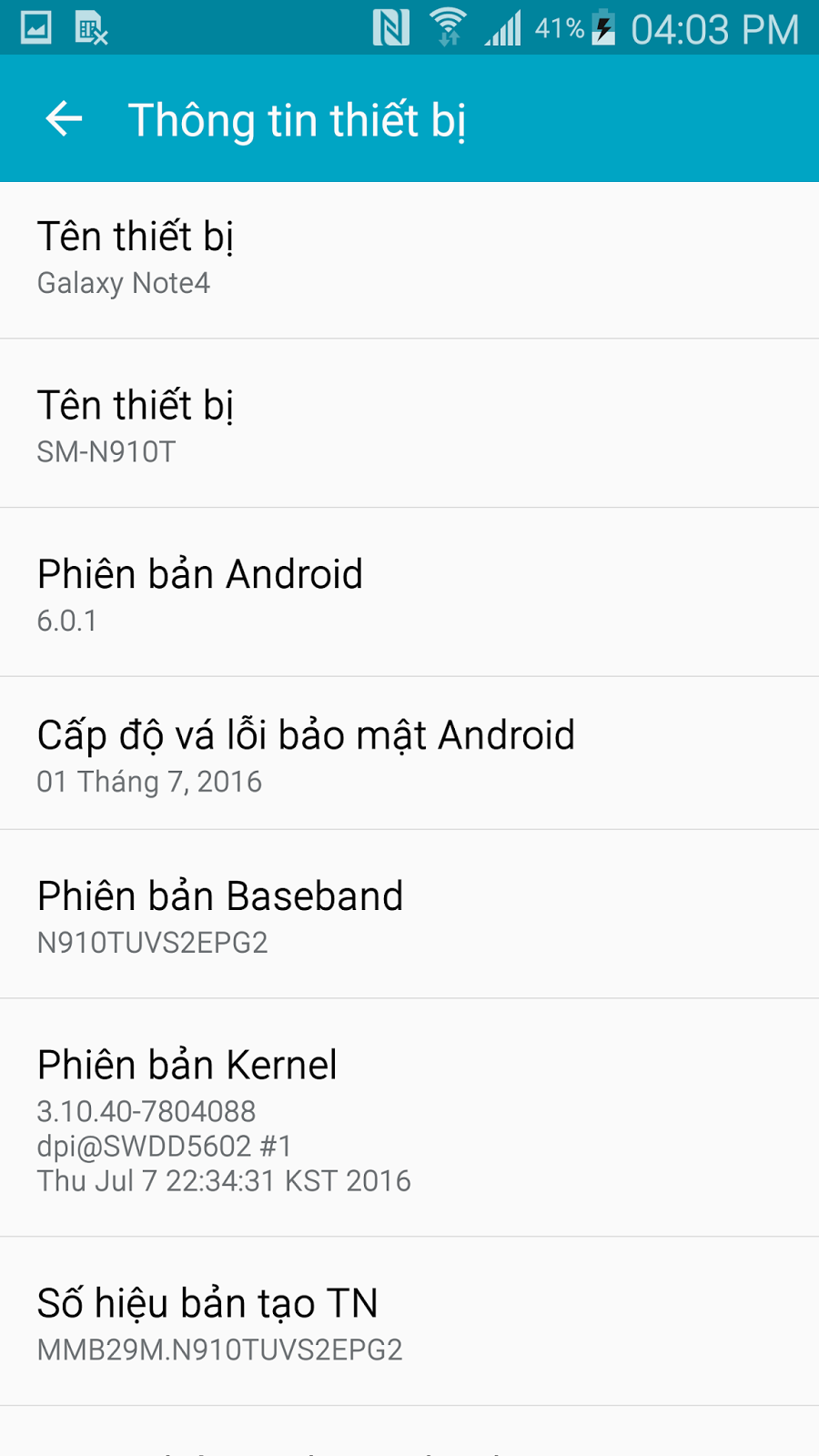Tap the Phiên bản Kernel row
This screenshot has height=1456, width=819.
click(x=409, y=1118)
